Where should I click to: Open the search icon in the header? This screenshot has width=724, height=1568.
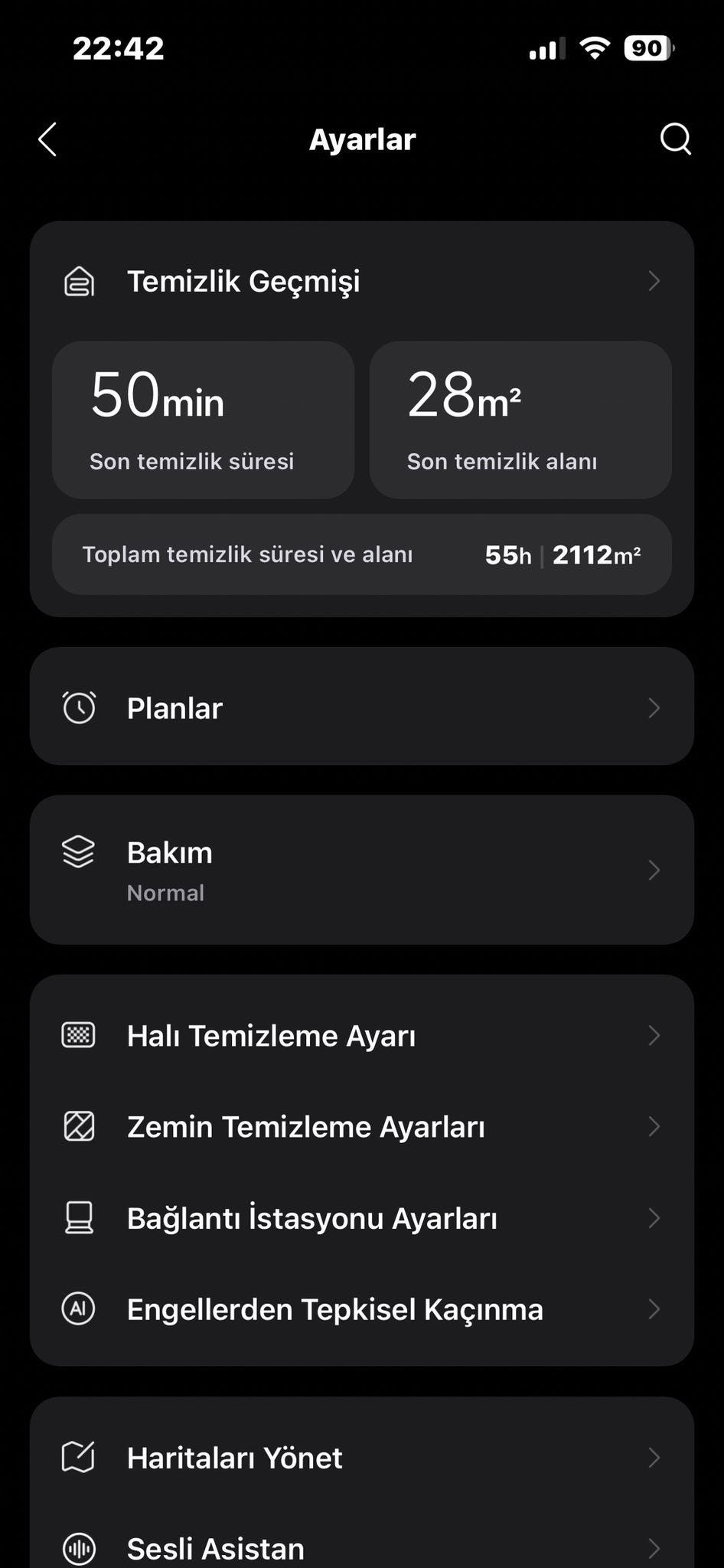point(675,139)
